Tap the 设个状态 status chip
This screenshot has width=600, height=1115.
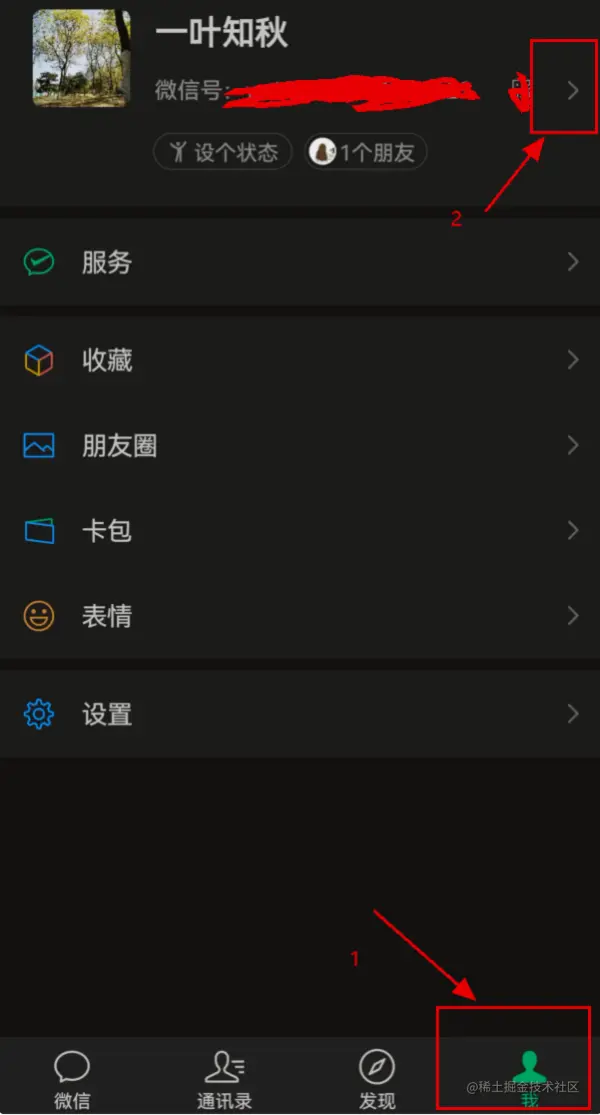[x=222, y=152]
